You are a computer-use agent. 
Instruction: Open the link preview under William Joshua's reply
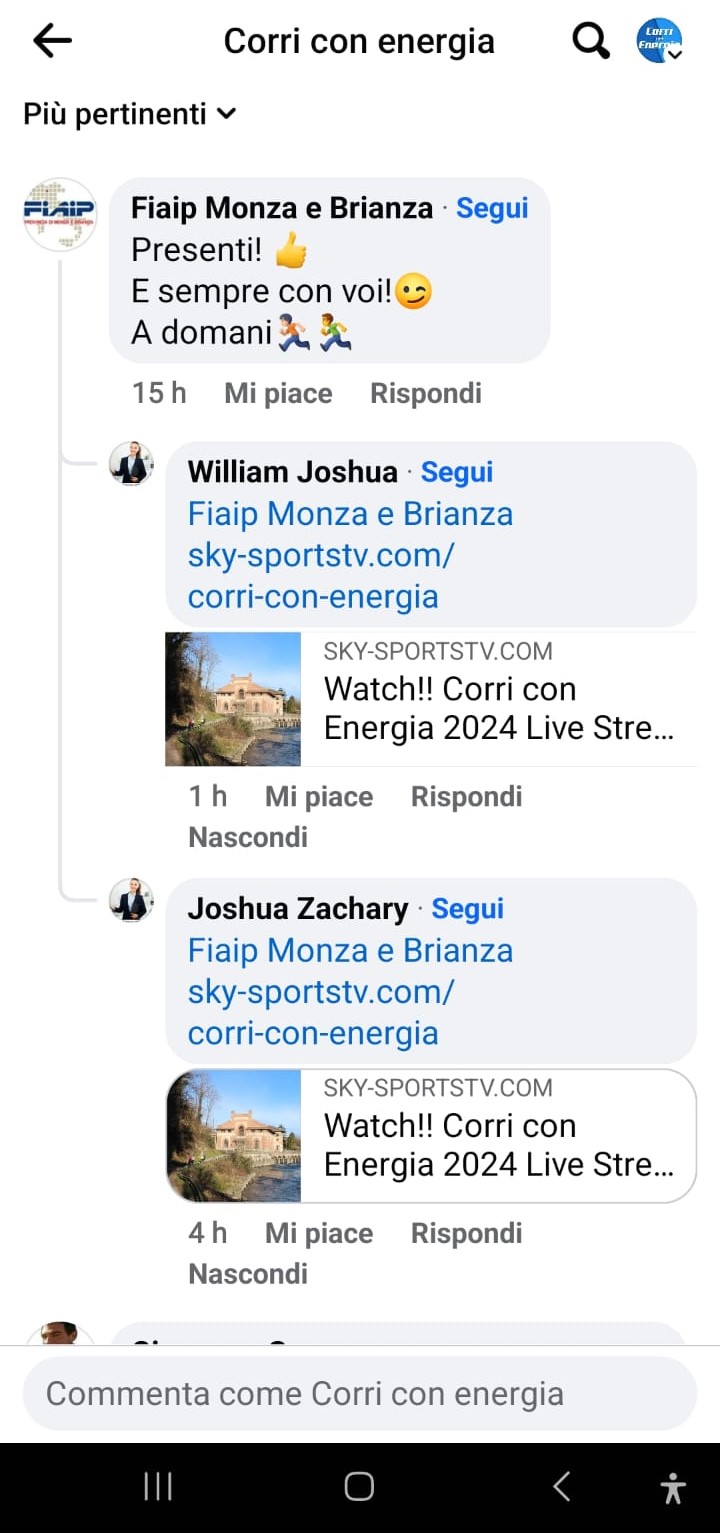tap(431, 699)
